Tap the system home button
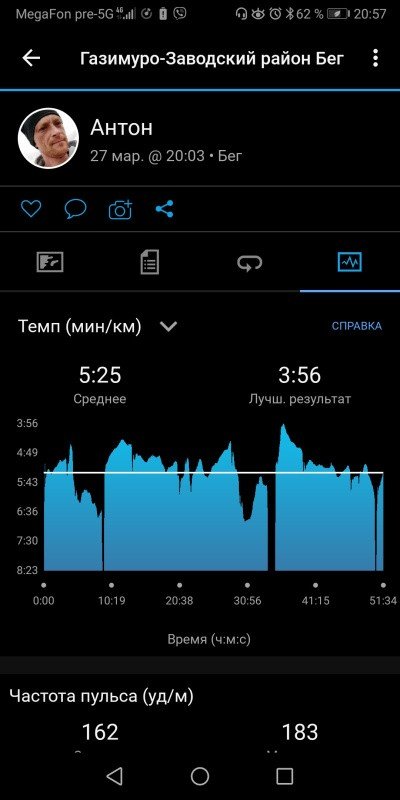Screen dimensions: 400x800 coord(200,776)
